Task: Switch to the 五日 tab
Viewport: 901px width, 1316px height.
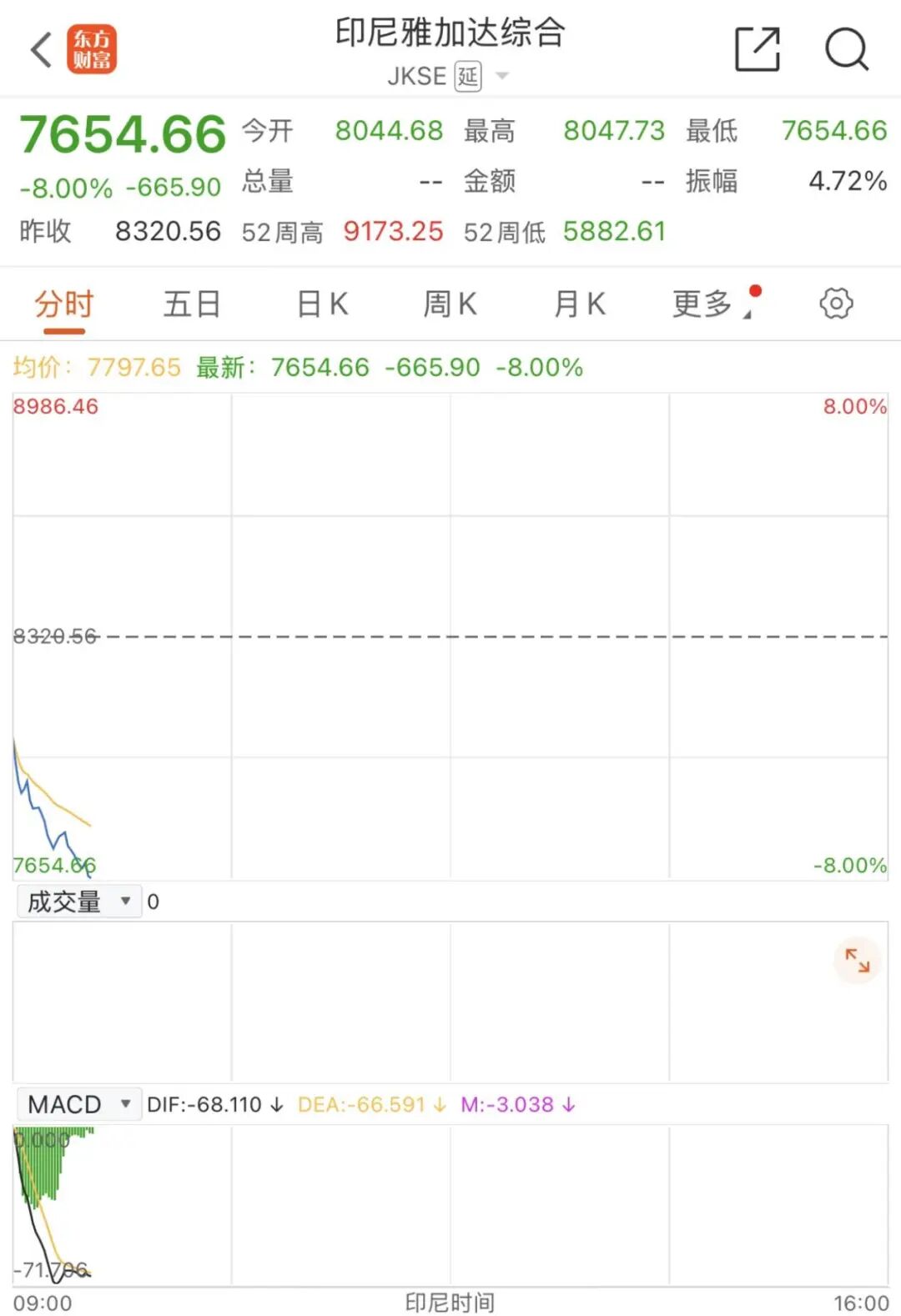Action: [191, 304]
